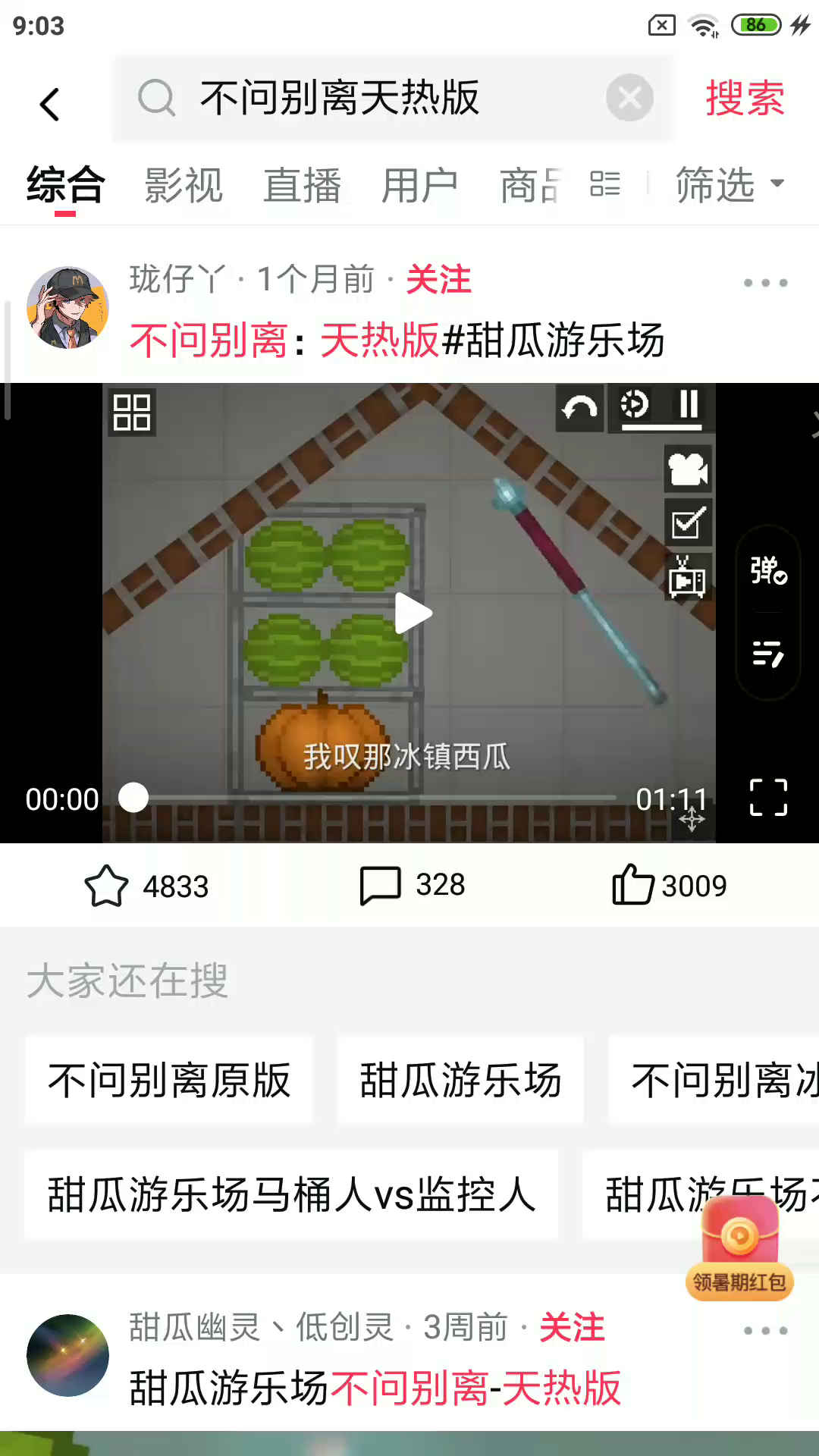This screenshot has height=1456, width=819.
Task: Follow user 甜瓜幽灵丶低创灵
Action: coord(572,1328)
